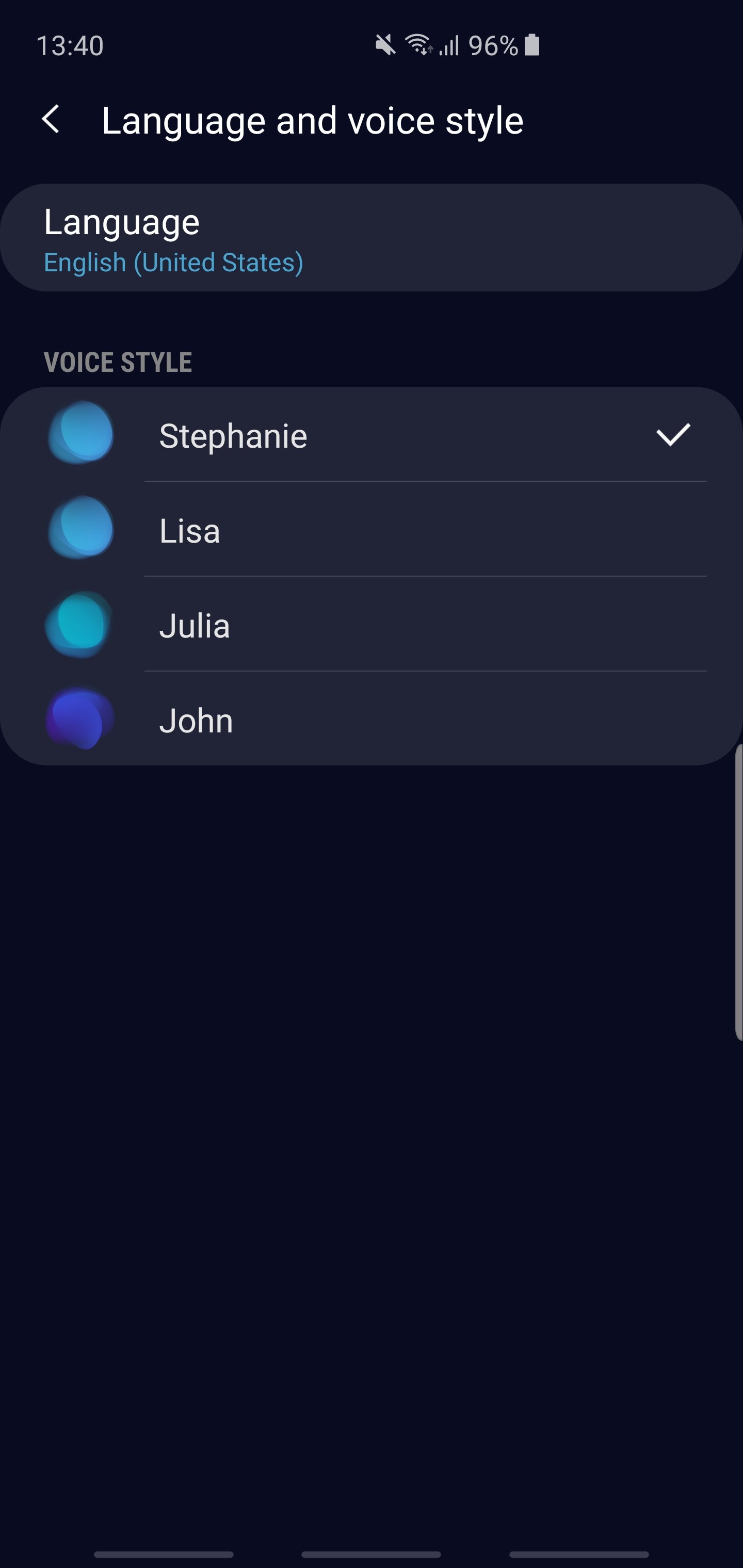Go back from Language and voice style
This screenshot has height=1568, width=743.
(x=51, y=119)
